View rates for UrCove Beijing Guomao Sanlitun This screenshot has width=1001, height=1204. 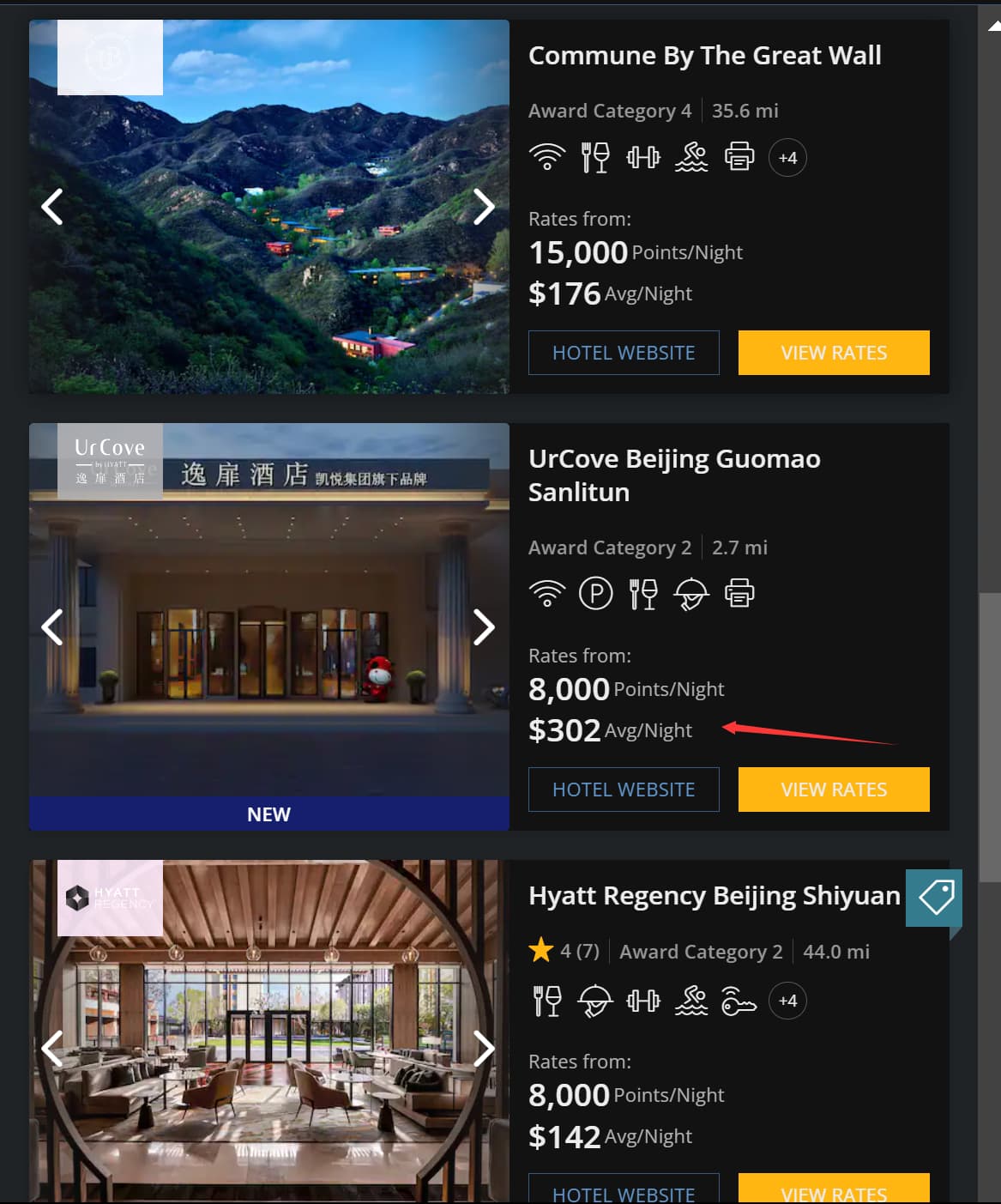[x=834, y=790]
